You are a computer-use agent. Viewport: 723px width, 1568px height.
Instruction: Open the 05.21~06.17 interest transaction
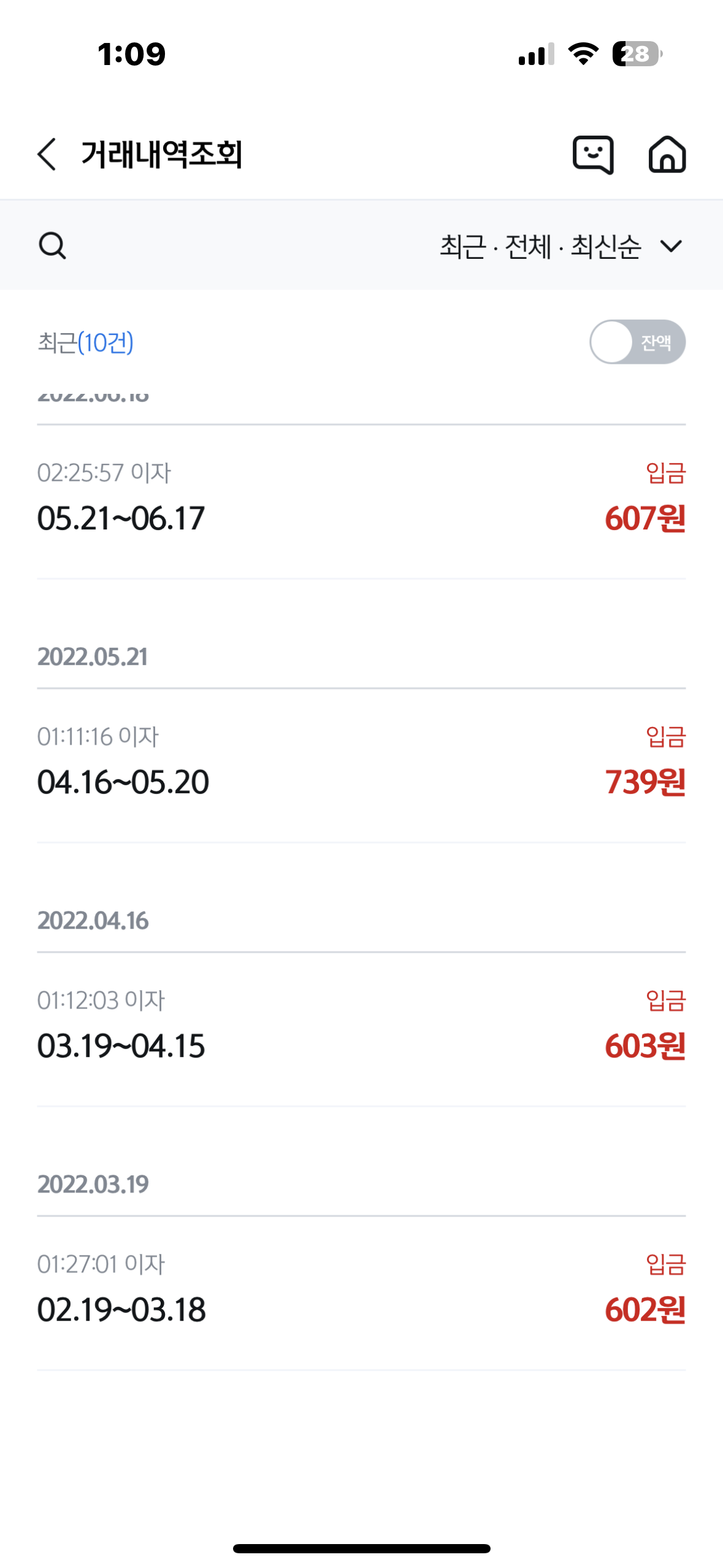click(361, 502)
